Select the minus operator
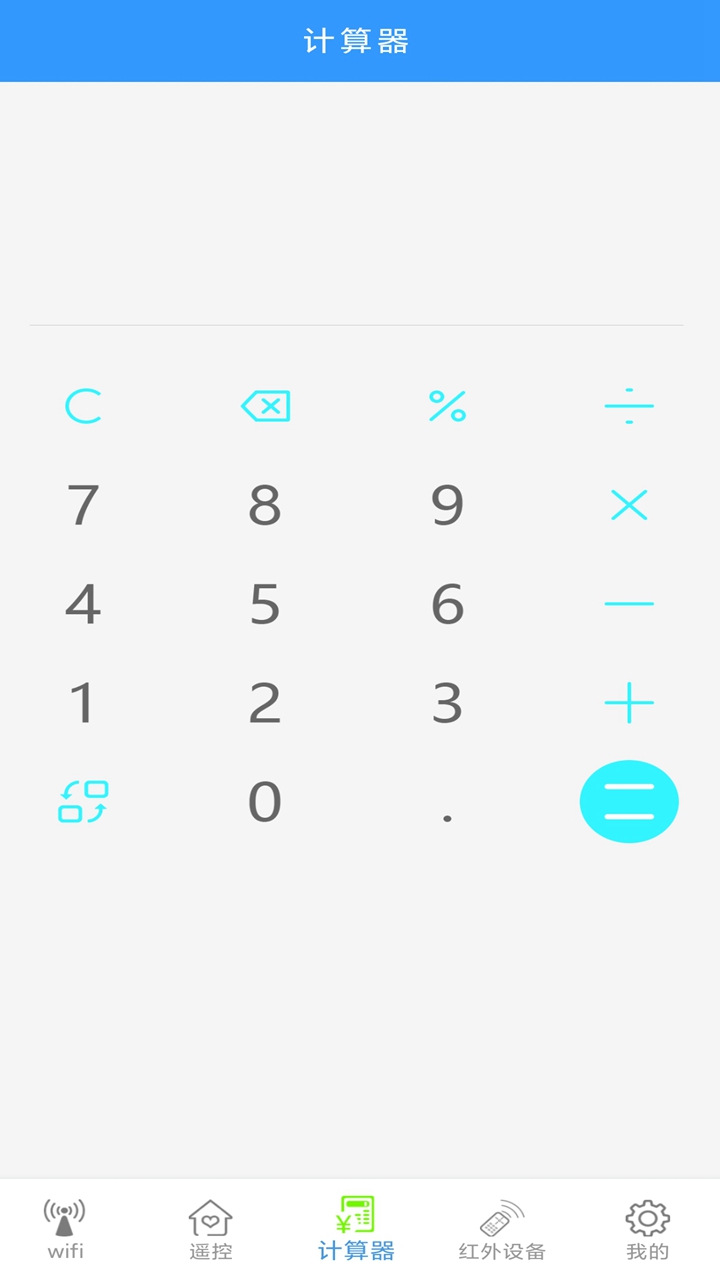This screenshot has height=1280, width=720. [629, 604]
